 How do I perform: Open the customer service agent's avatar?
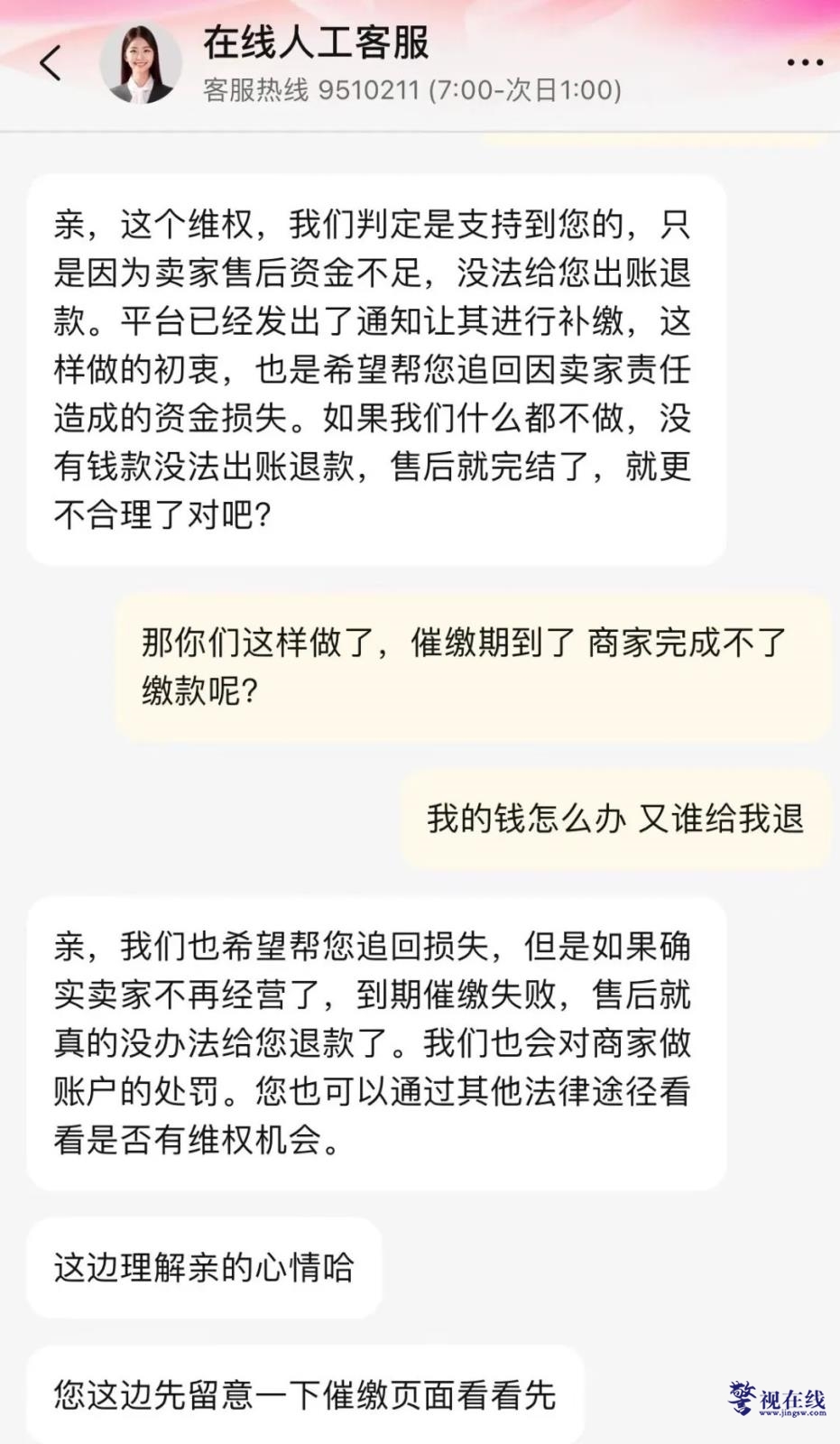pos(140,63)
